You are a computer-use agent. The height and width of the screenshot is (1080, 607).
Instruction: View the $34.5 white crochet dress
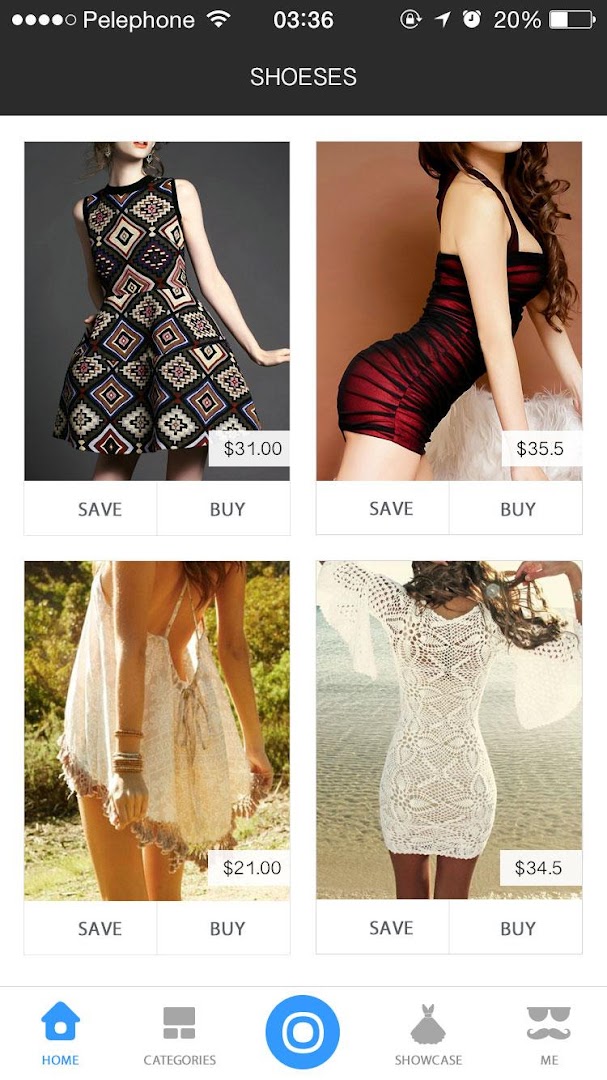pos(449,730)
